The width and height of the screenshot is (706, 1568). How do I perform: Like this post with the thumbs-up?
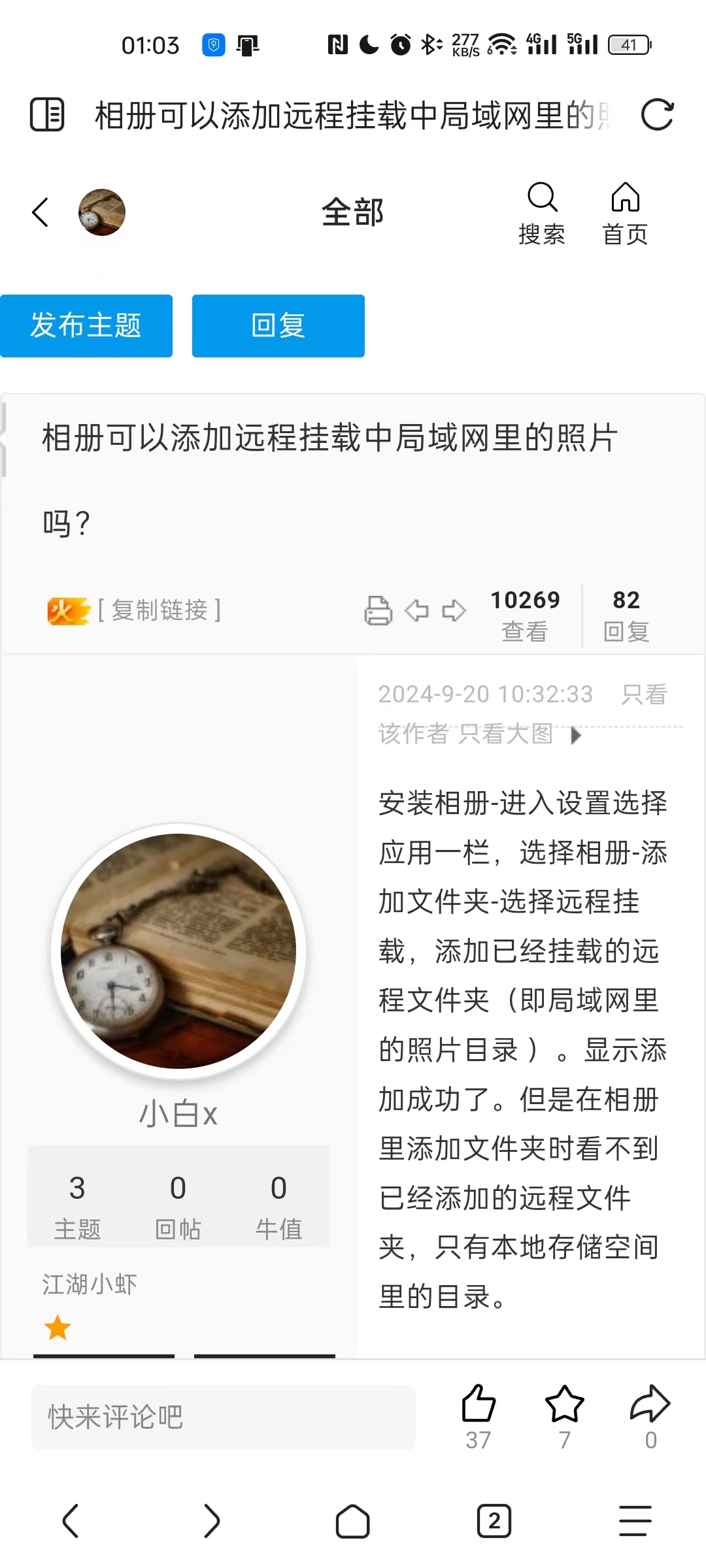(479, 1405)
